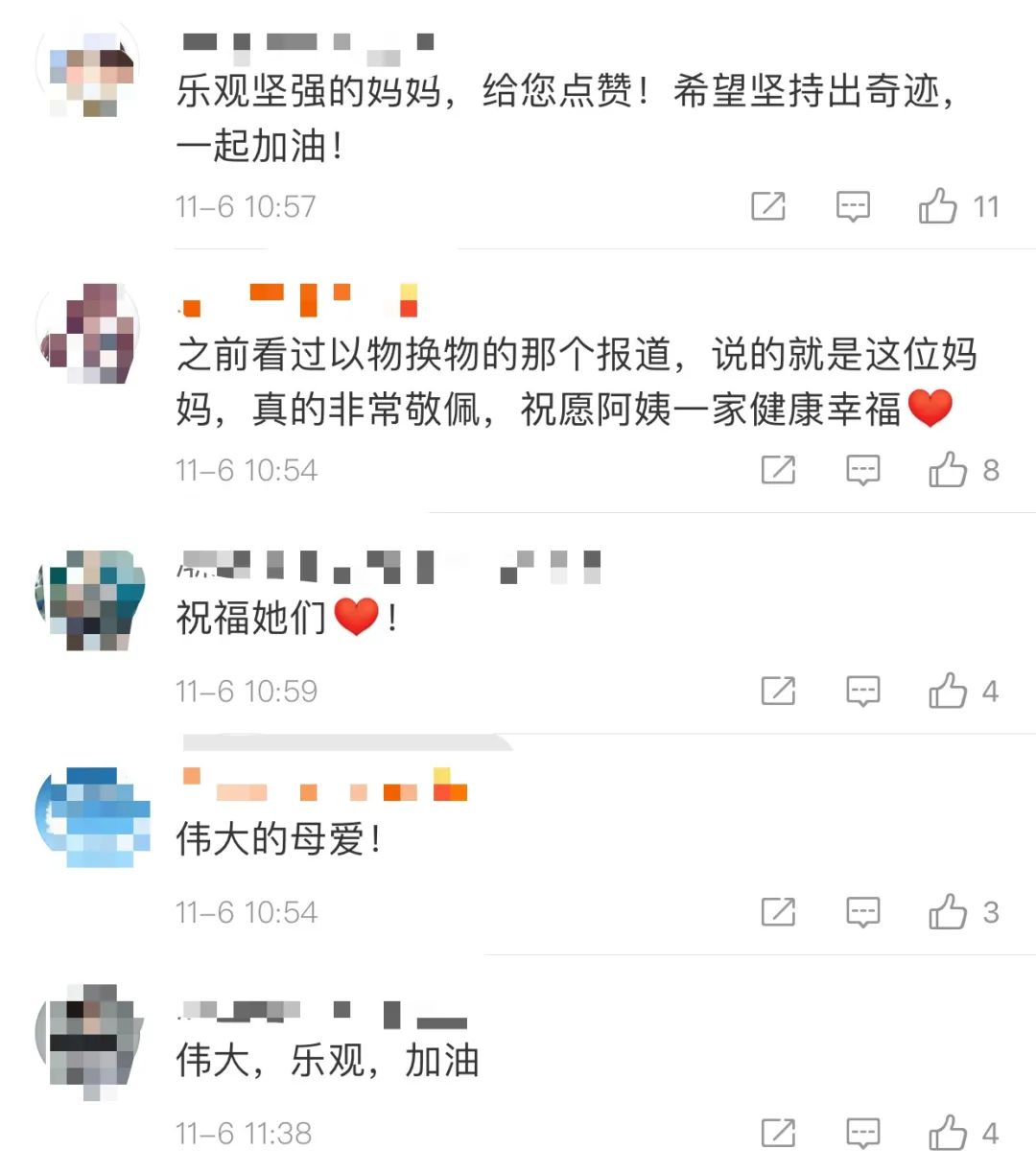Screen dimensions: 1036x1173
Task: Reply to the 伟大，乐观，加油 comment
Action: [862, 1133]
